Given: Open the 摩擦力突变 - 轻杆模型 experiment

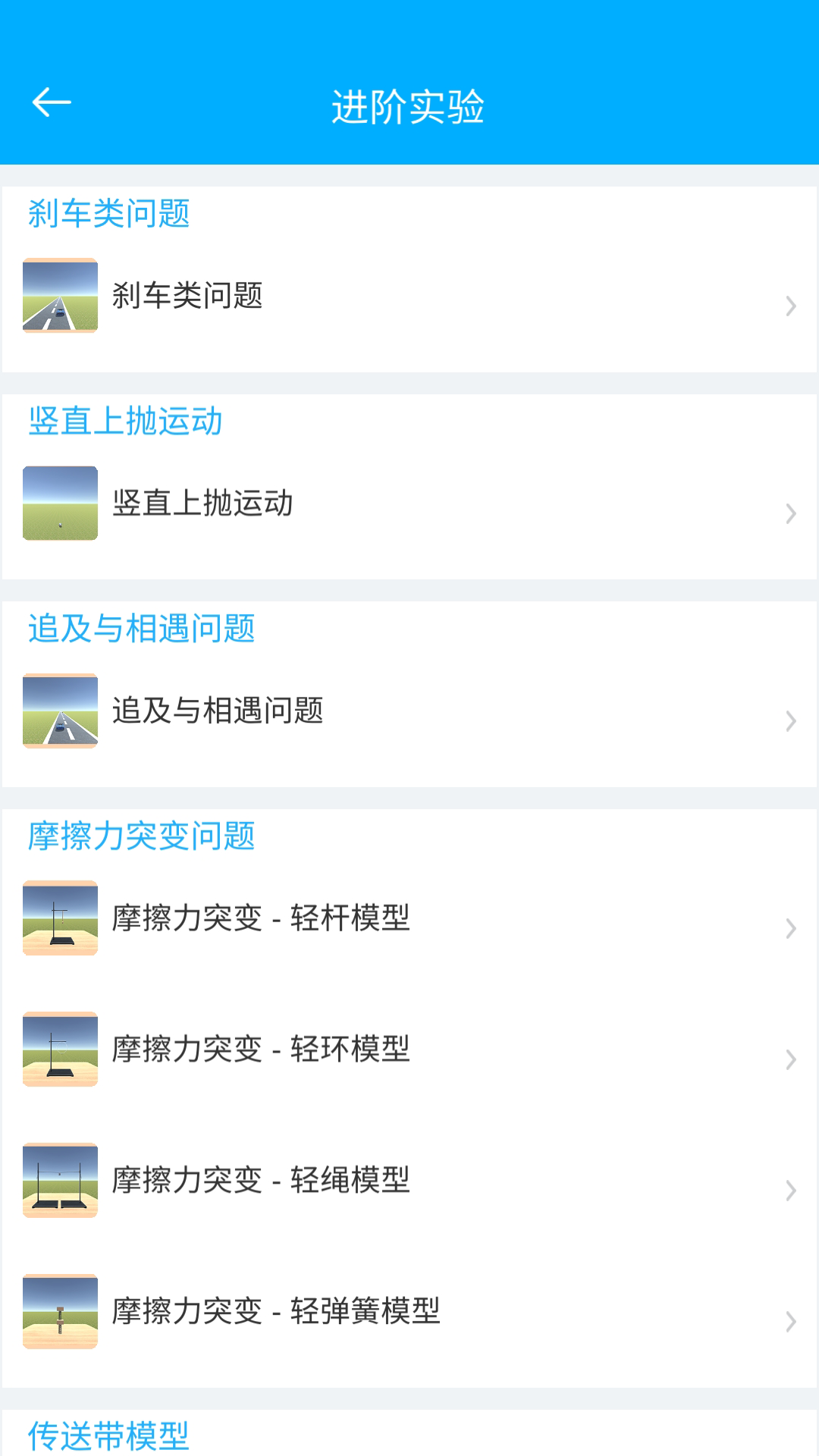Looking at the screenshot, I should coord(303,918).
